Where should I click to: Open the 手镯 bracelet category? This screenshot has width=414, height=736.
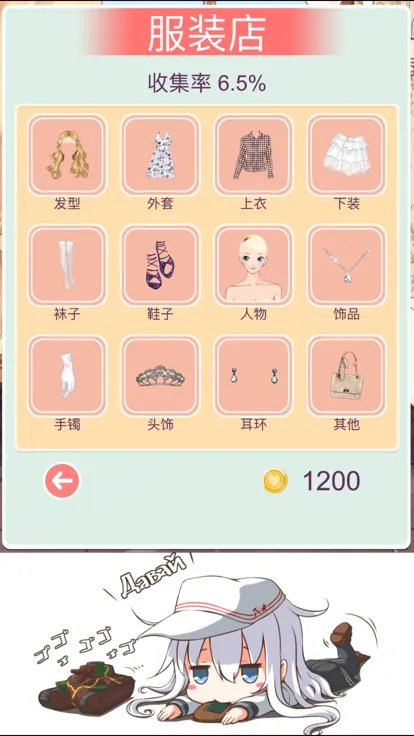pyautogui.click(x=67, y=376)
